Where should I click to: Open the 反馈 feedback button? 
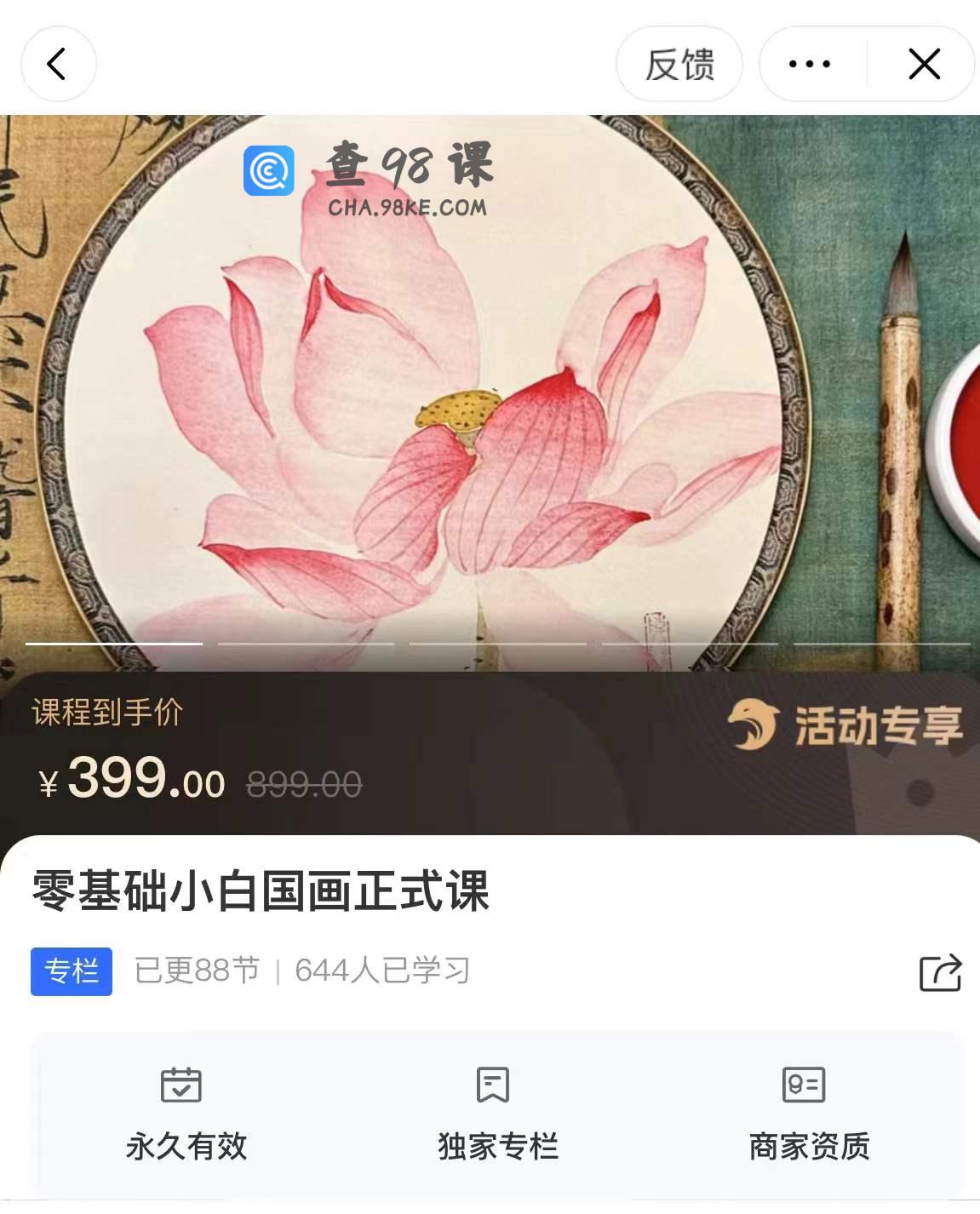(x=679, y=64)
